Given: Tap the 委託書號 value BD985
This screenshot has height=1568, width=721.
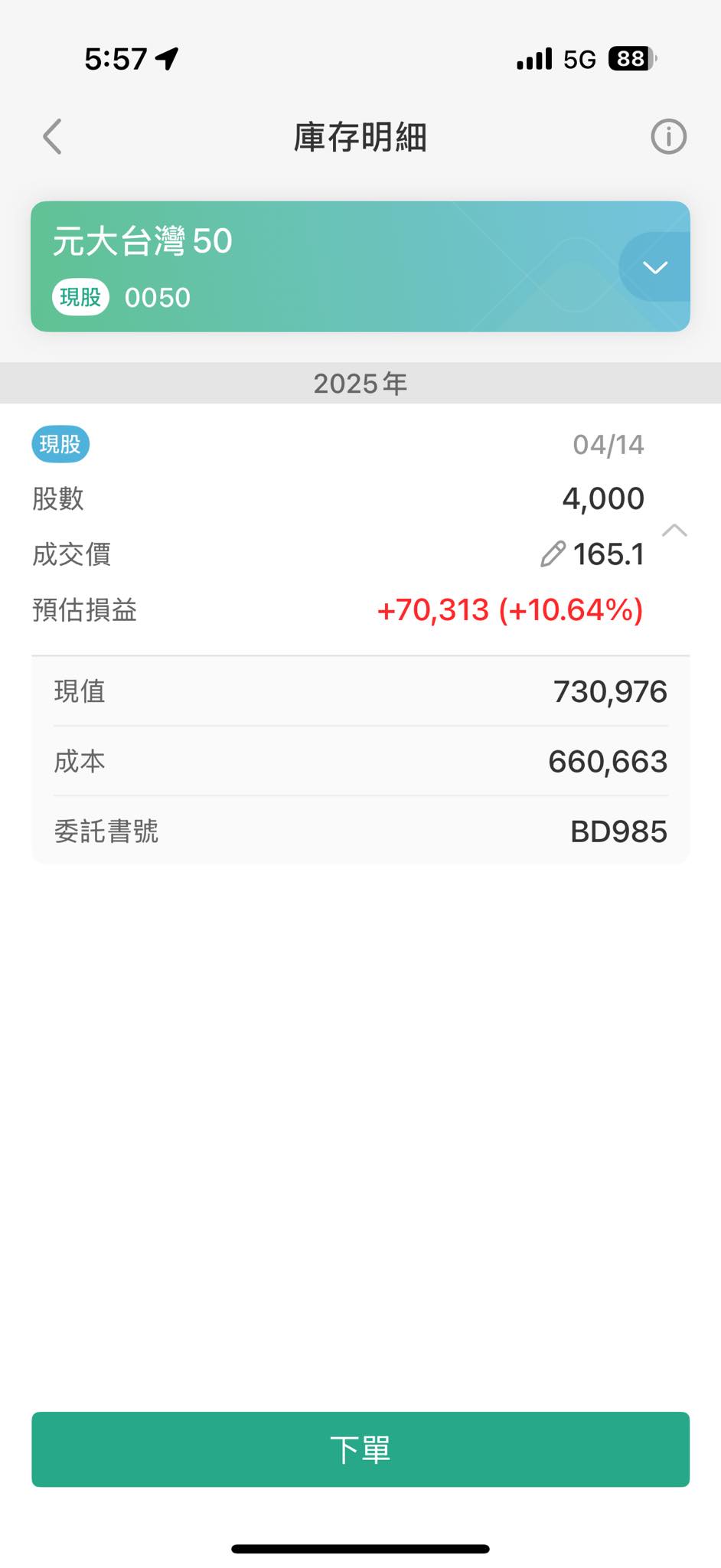Looking at the screenshot, I should pos(619,831).
